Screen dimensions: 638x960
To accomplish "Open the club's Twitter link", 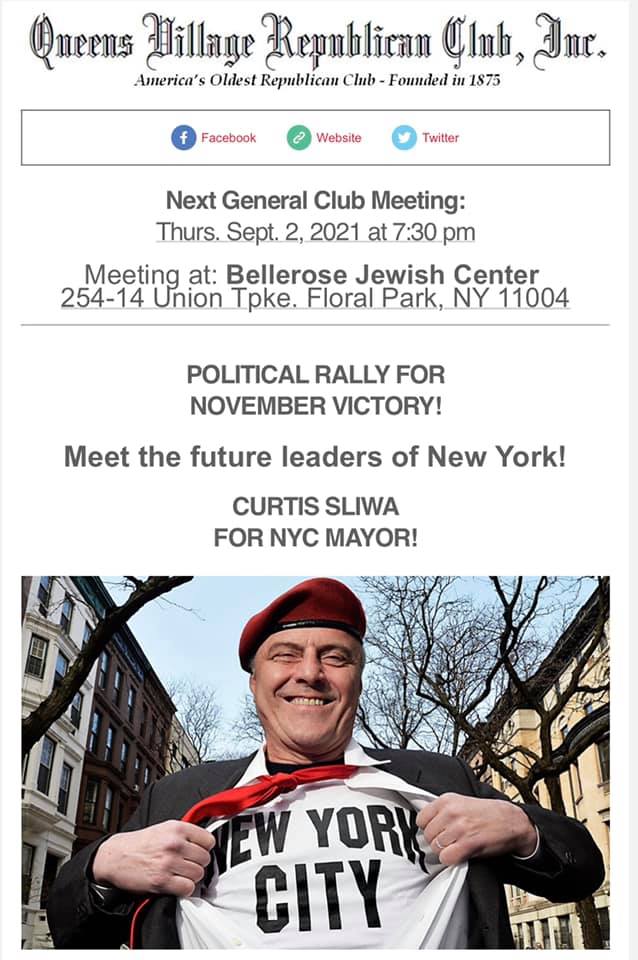I will point(427,138).
